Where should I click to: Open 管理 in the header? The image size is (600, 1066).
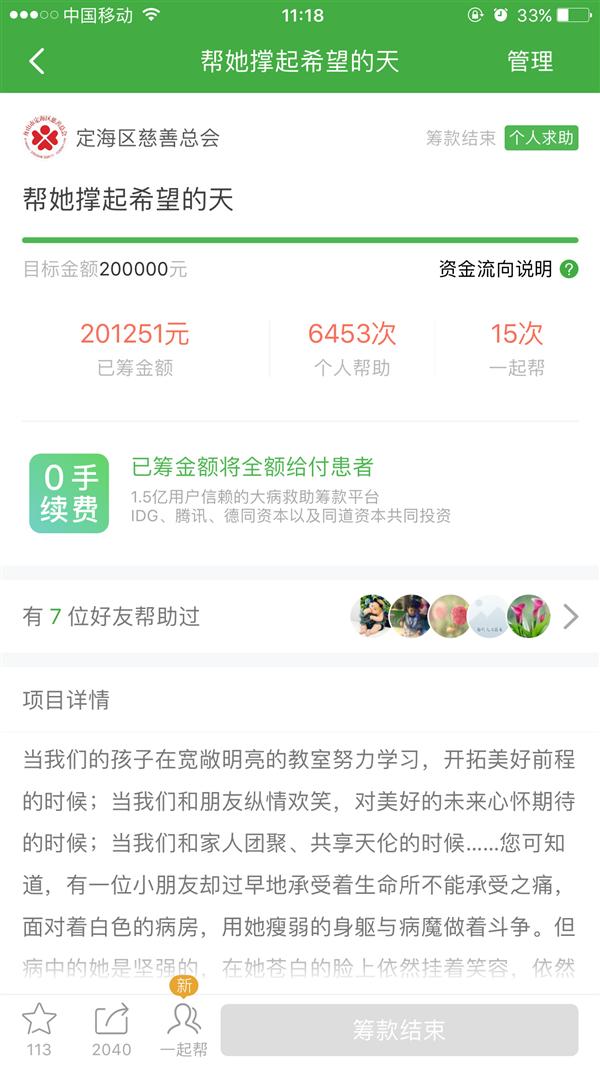pyautogui.click(x=530, y=61)
